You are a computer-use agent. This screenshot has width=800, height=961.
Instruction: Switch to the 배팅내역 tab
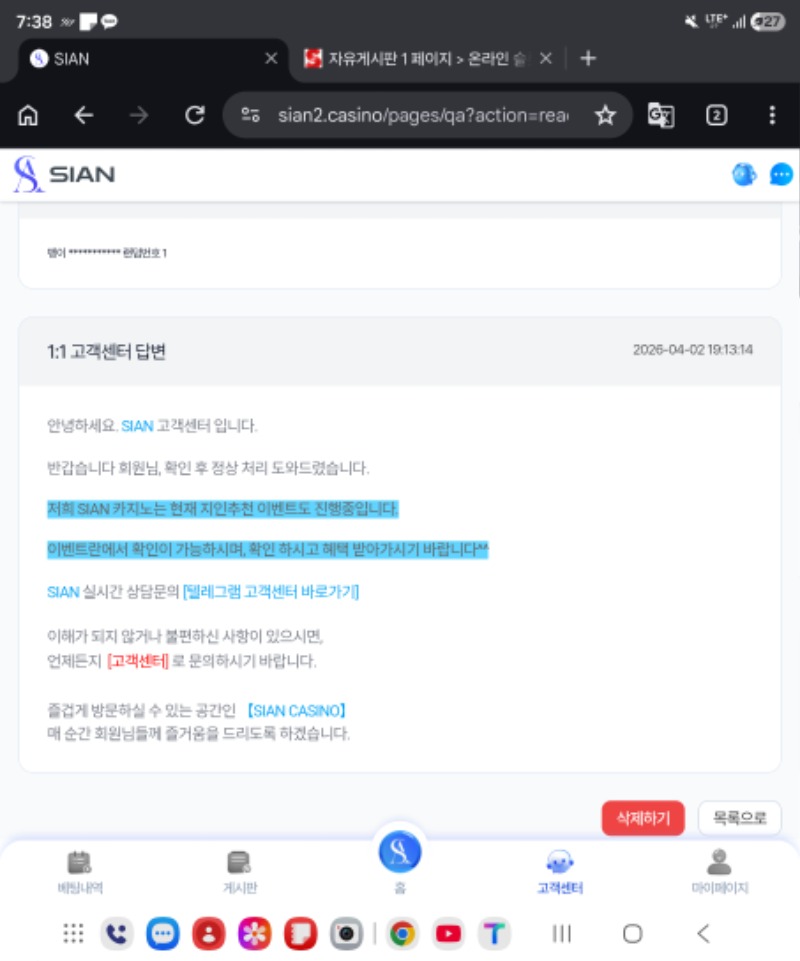point(80,870)
